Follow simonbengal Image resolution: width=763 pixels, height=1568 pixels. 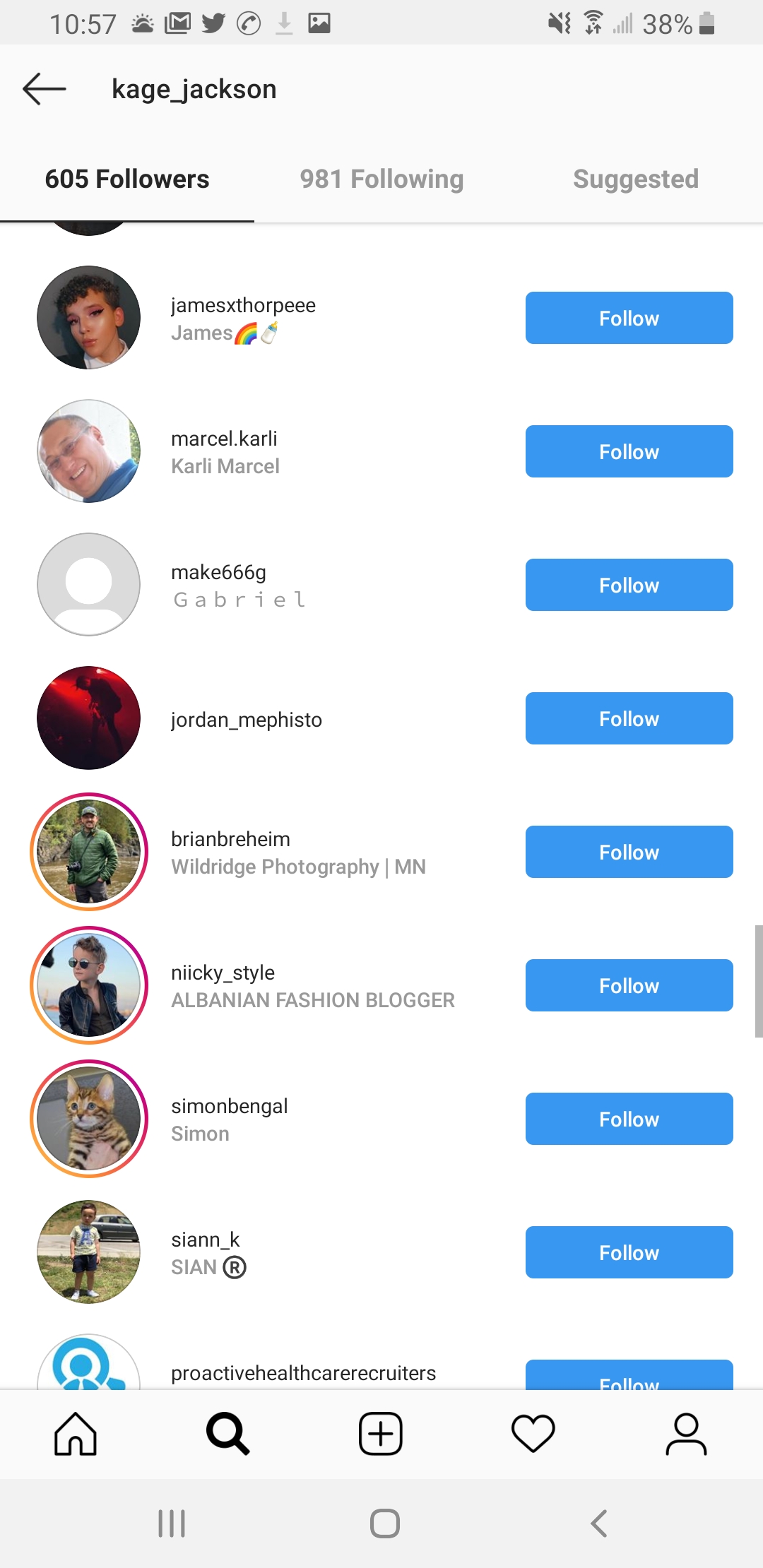point(629,1119)
